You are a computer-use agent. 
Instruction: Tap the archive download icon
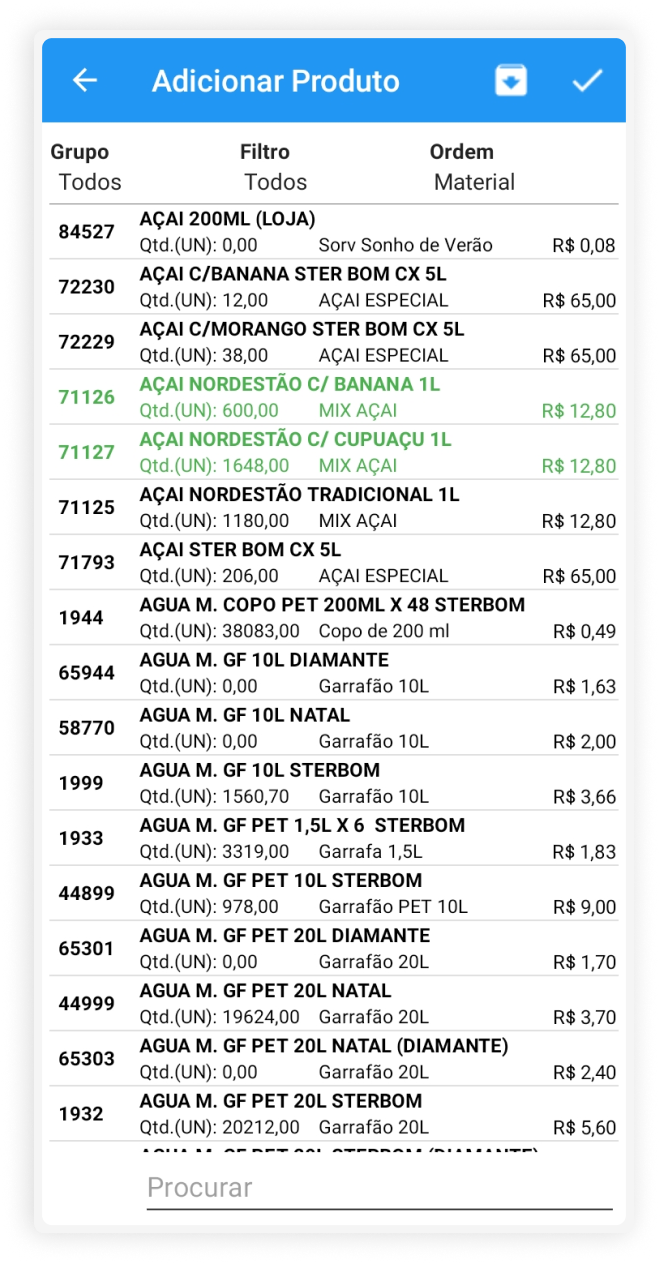click(x=511, y=81)
